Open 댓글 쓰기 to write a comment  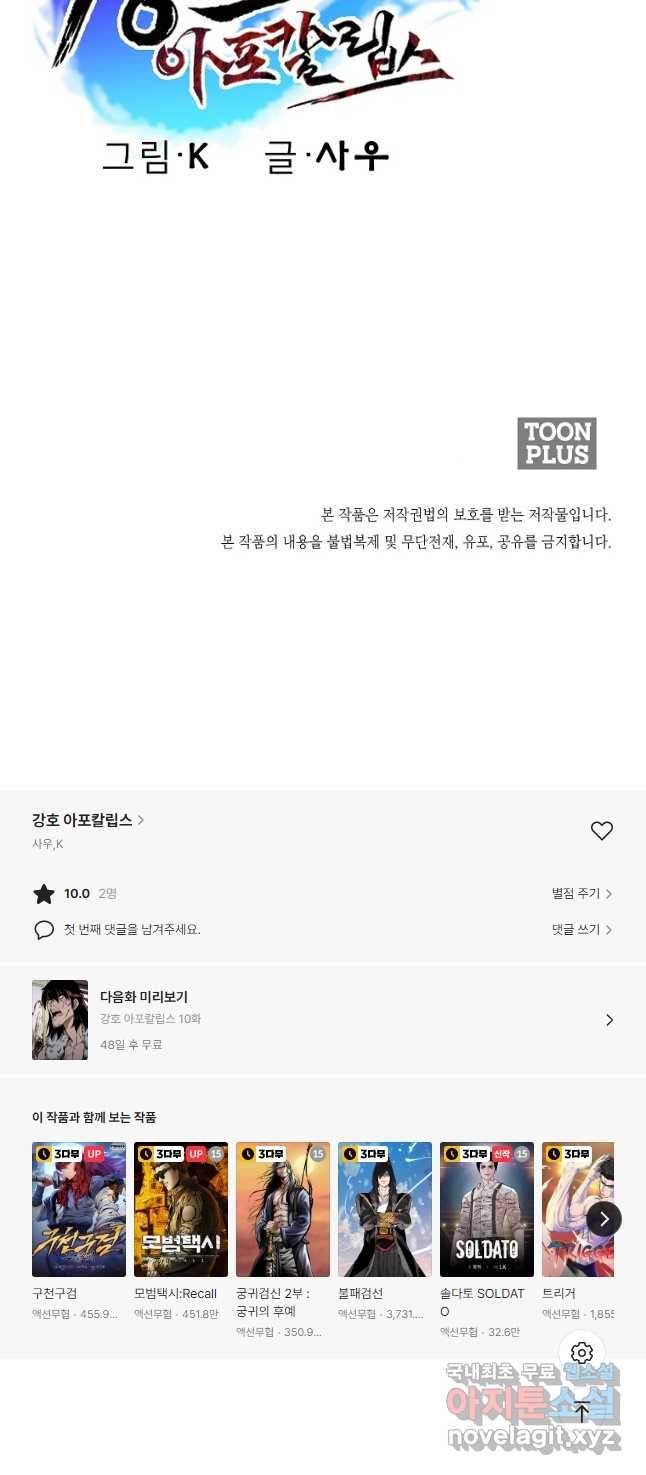coord(582,930)
